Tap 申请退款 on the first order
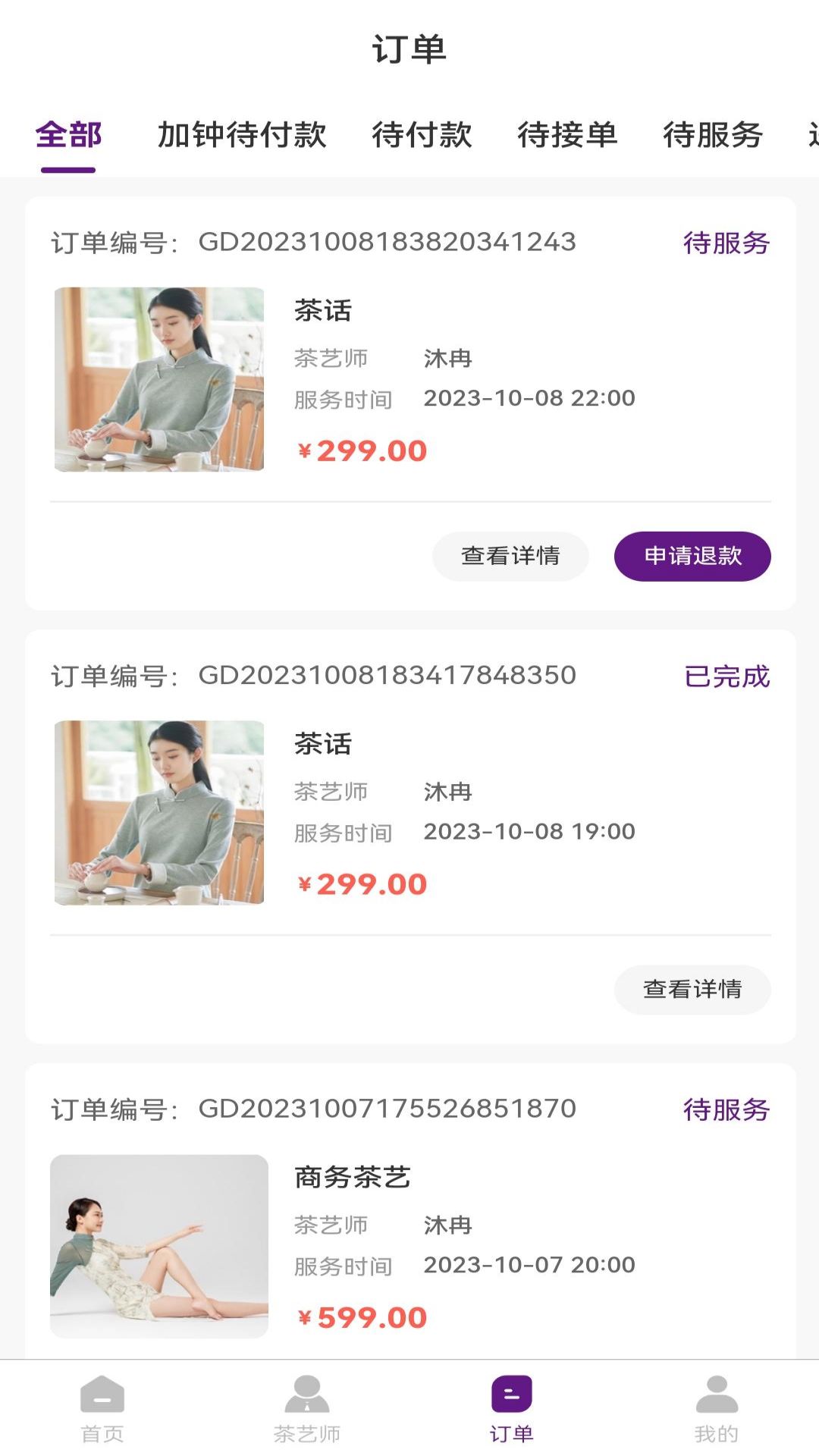The image size is (819, 1456). tap(692, 556)
